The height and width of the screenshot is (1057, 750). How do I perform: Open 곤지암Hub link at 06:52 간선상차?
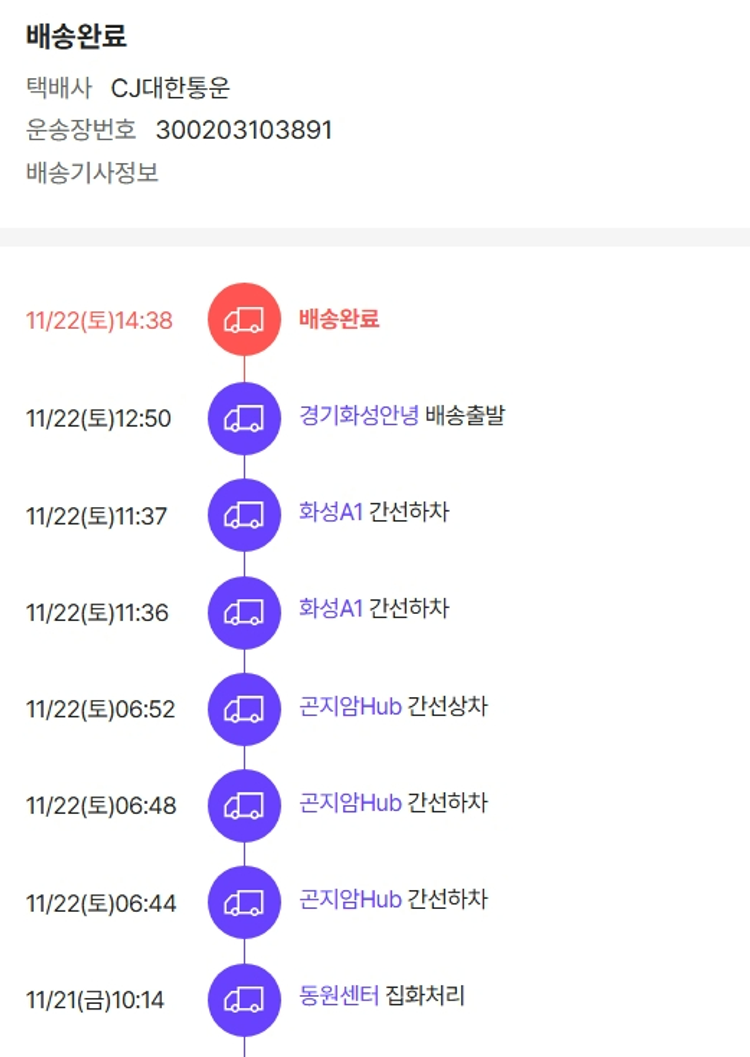click(350, 707)
